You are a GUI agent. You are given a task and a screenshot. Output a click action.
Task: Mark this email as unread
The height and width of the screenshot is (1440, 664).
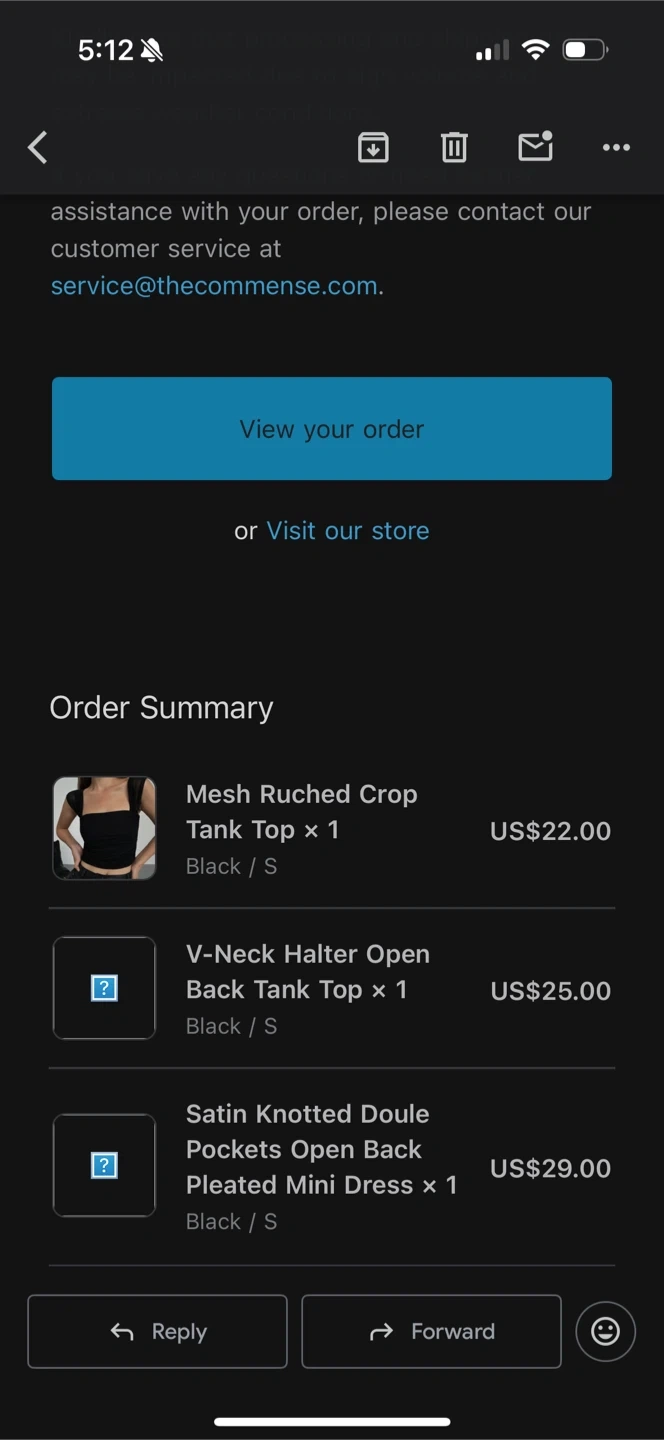coord(535,147)
